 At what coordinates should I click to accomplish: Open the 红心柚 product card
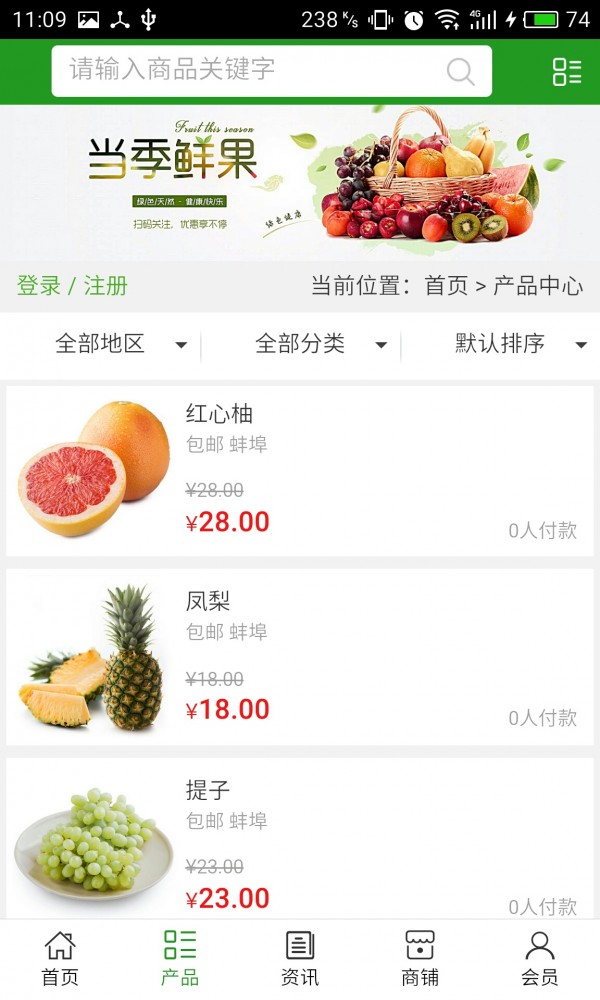tap(300, 470)
